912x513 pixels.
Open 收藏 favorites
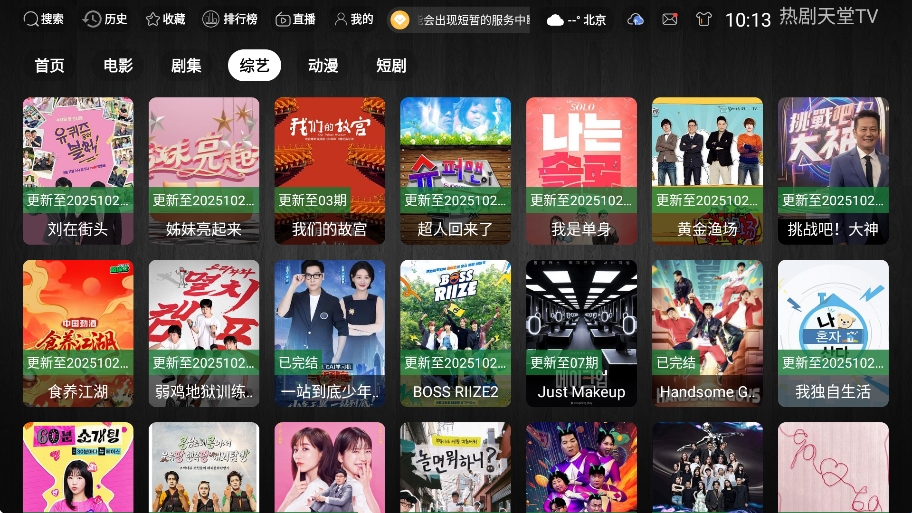click(165, 19)
